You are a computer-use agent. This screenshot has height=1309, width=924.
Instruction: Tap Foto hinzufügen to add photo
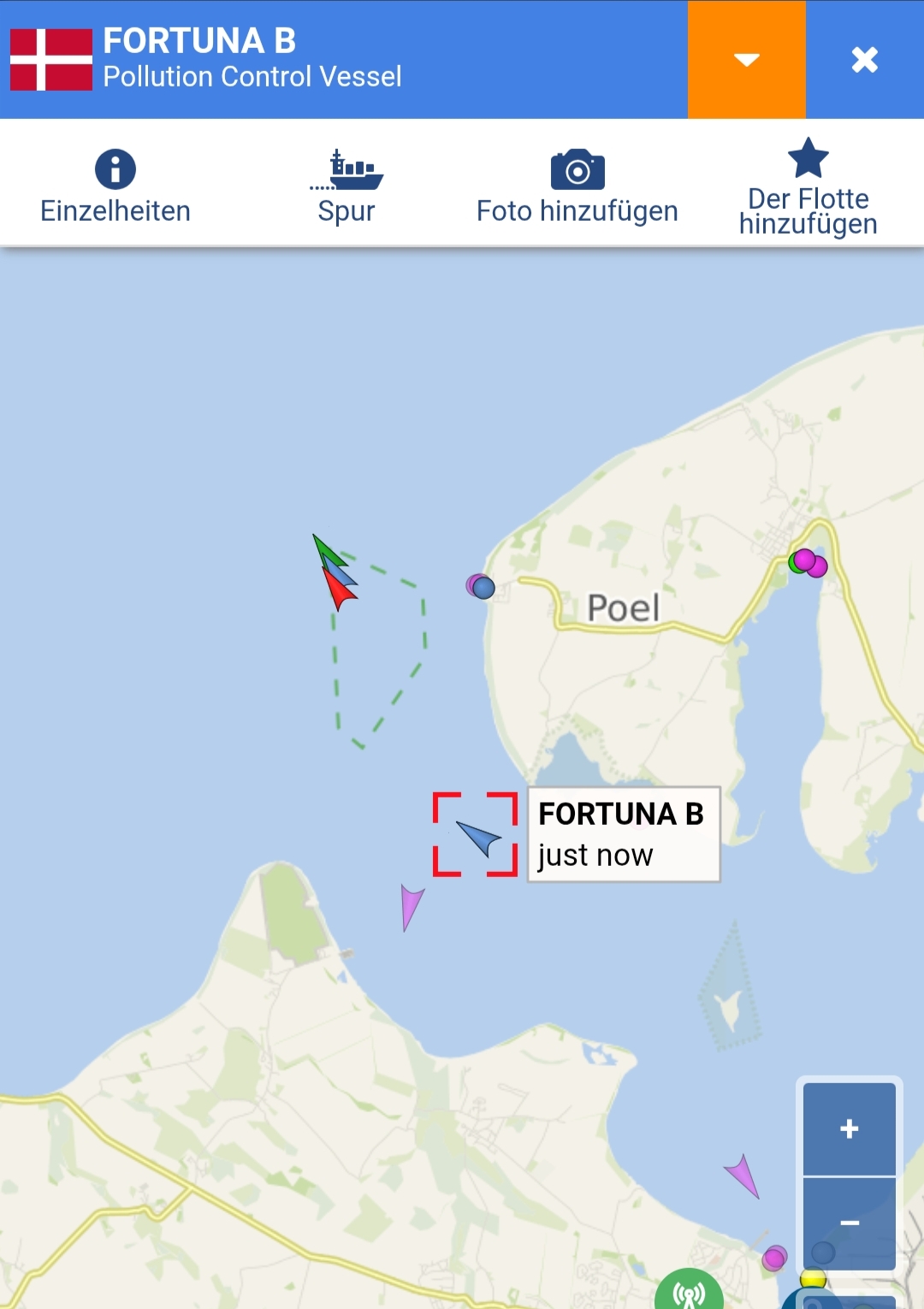(x=577, y=187)
